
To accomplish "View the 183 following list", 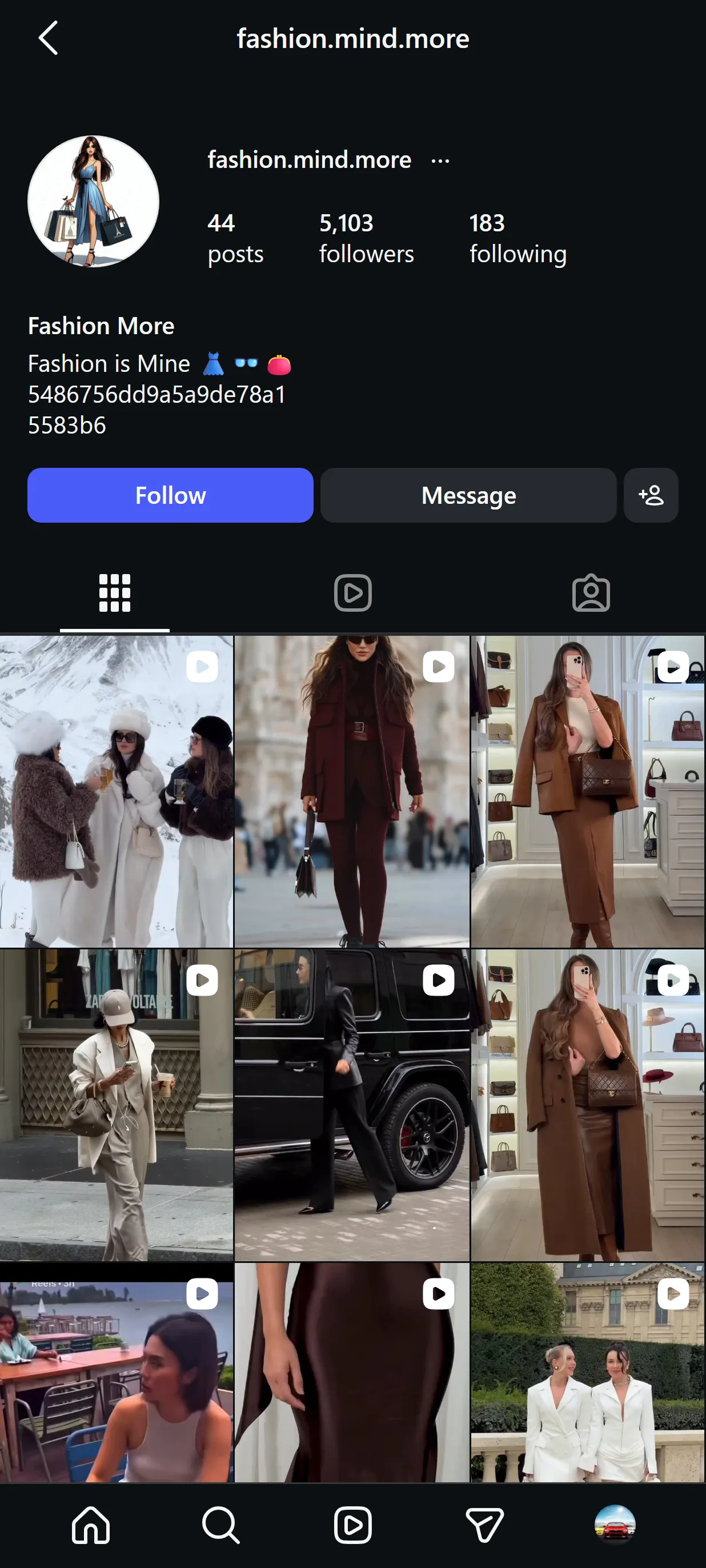I will 518,238.
